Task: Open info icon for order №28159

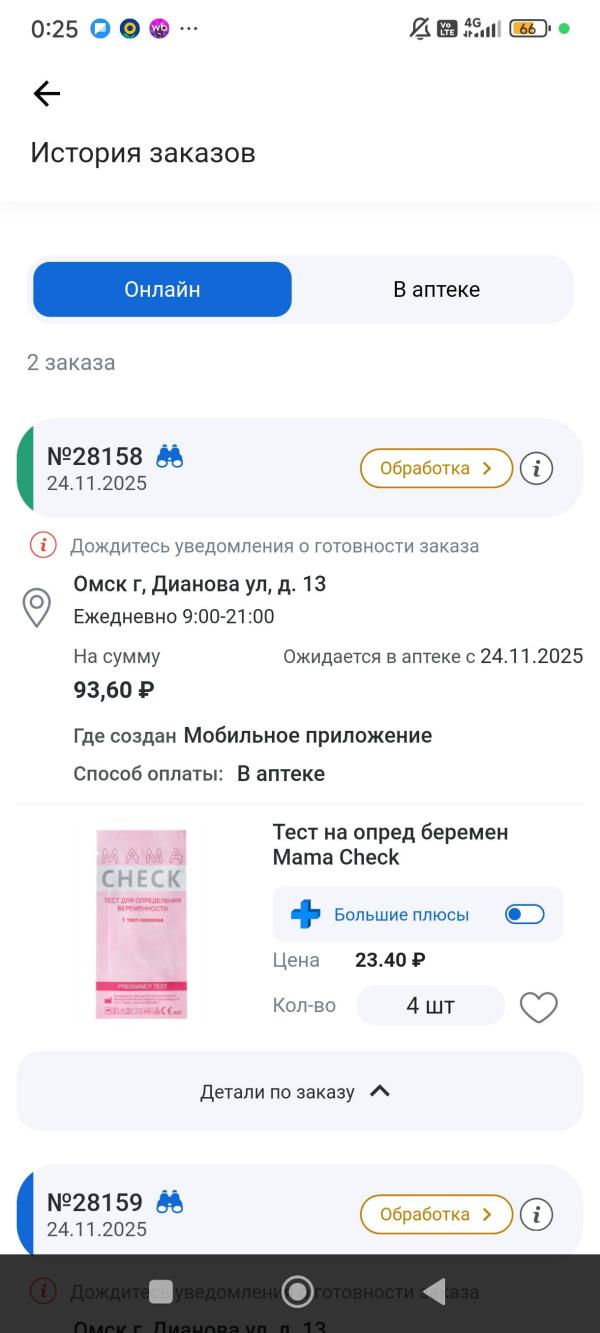Action: coord(537,1214)
